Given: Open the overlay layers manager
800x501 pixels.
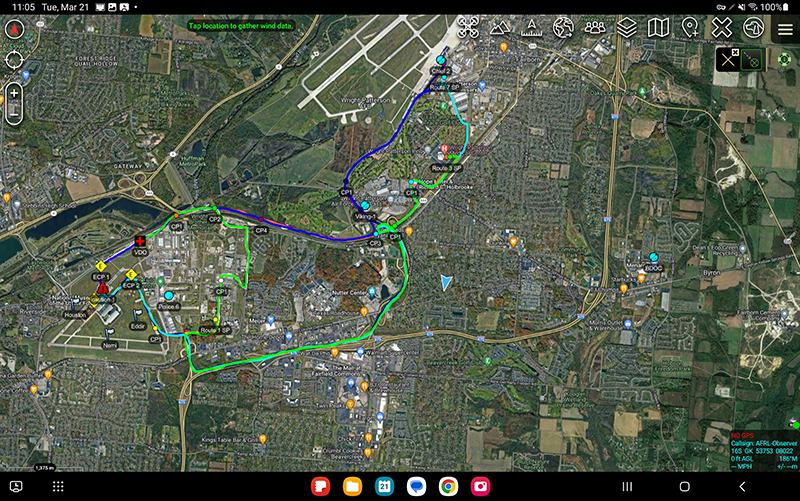Looking at the screenshot, I should pos(626,28).
